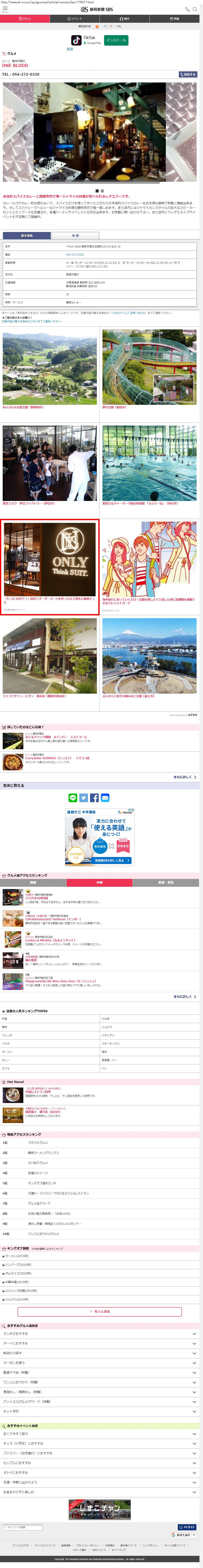Call the restaurant with the 電話する button
The width and height of the screenshot is (203, 1568).
(188, 74)
